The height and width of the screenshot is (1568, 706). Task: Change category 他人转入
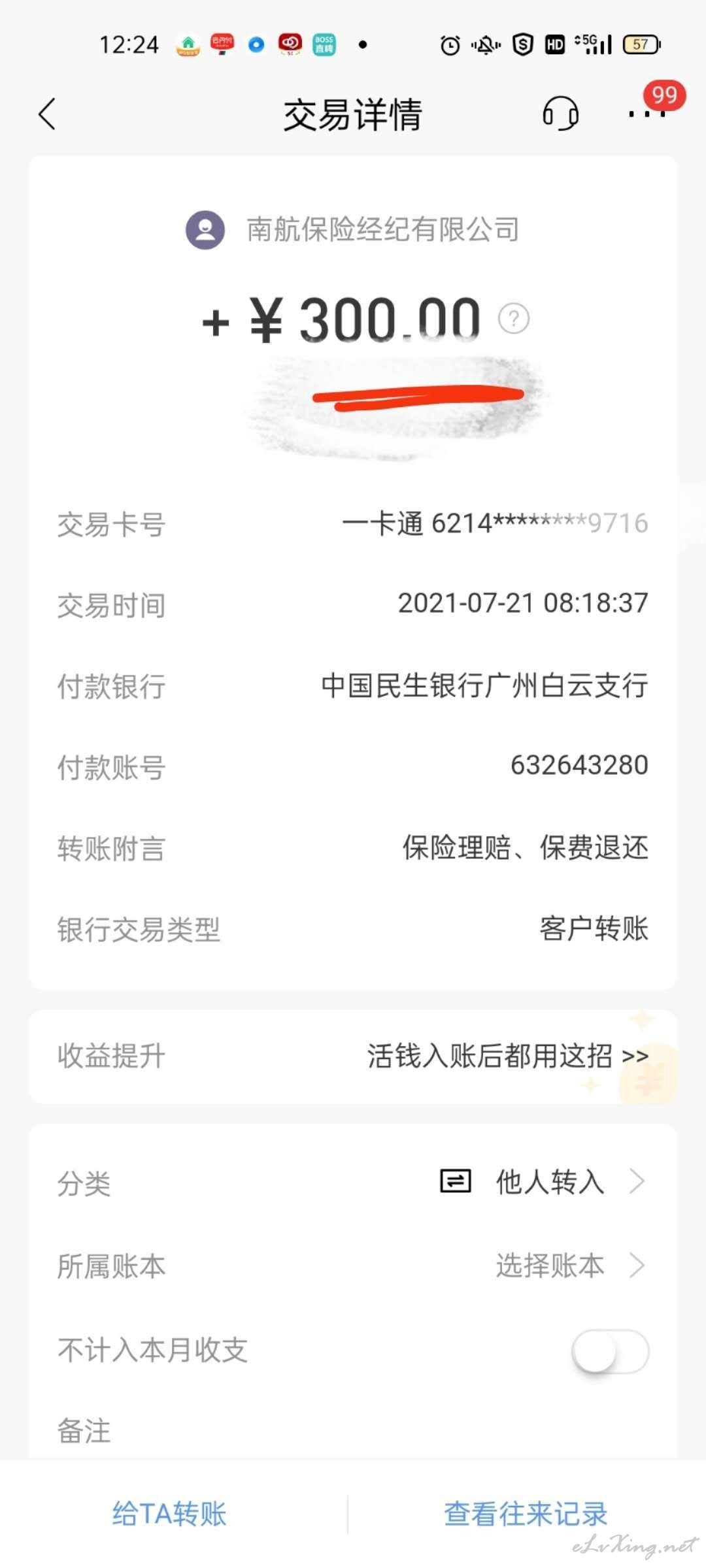click(x=353, y=1182)
